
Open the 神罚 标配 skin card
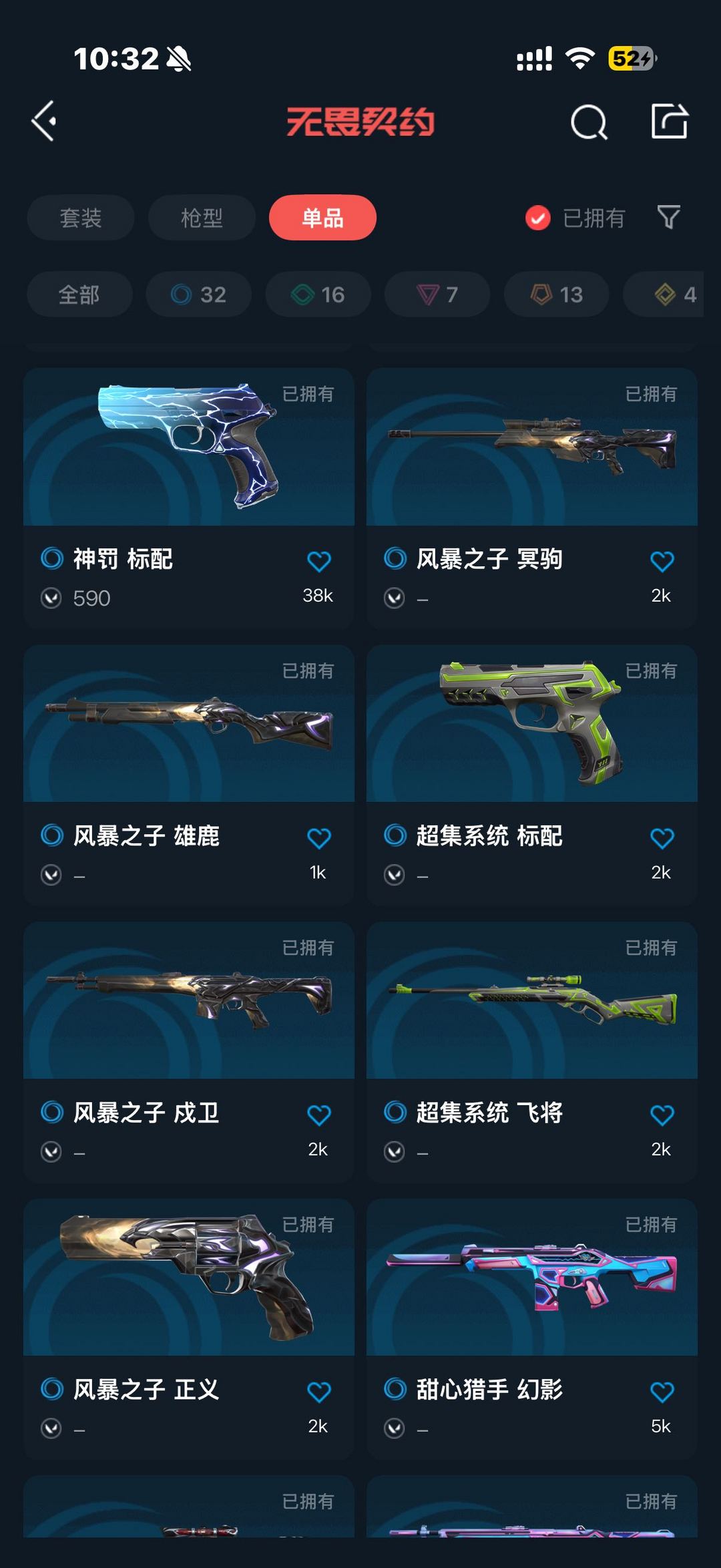coord(189,498)
